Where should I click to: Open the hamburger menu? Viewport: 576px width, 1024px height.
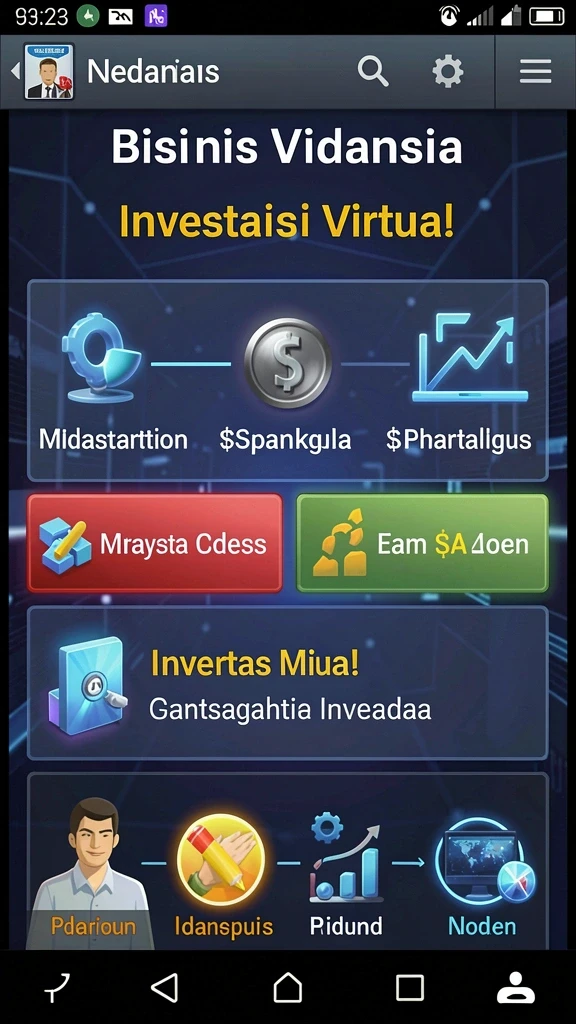536,71
